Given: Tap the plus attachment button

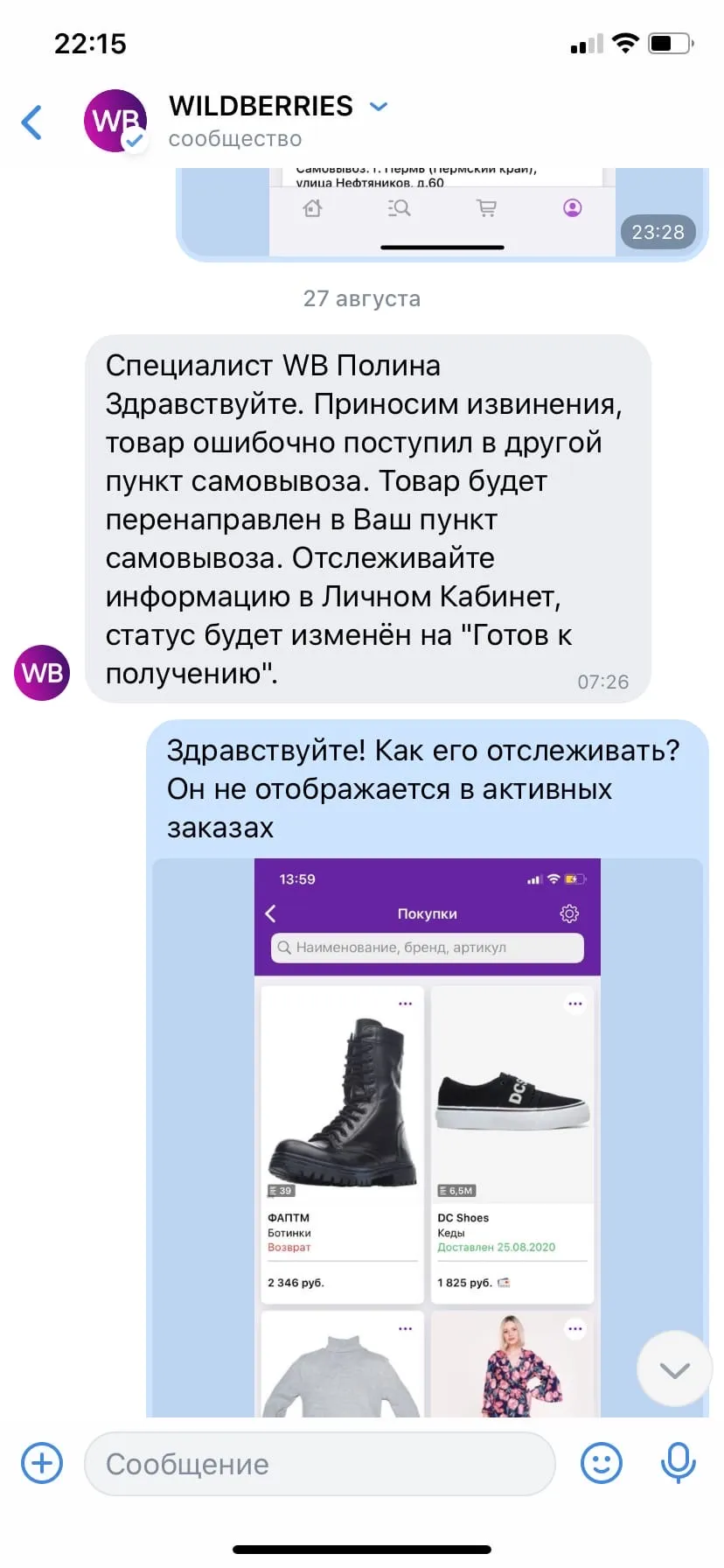Looking at the screenshot, I should click(42, 1463).
